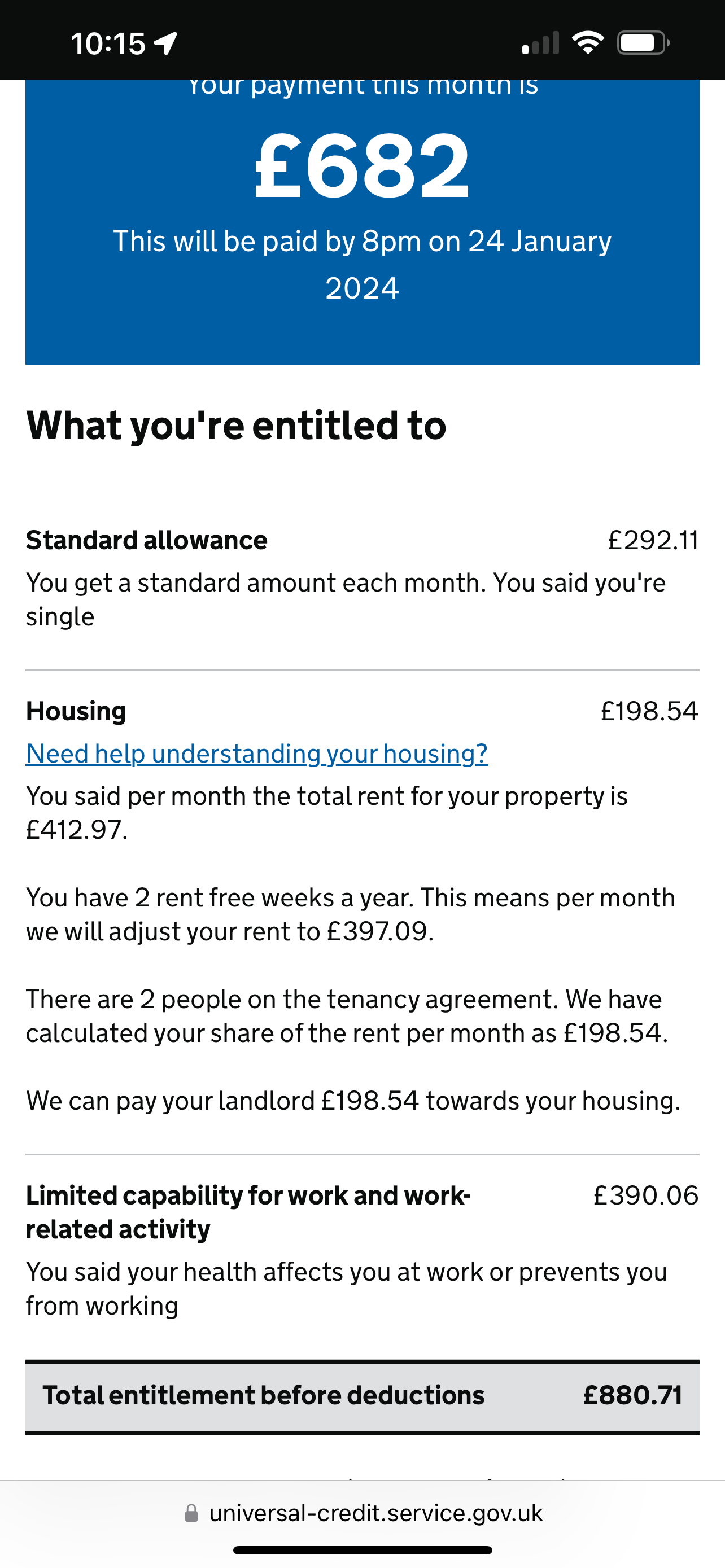Open the 'Need help understanding your housing?' link
This screenshot has width=725, height=1568.
256,754
